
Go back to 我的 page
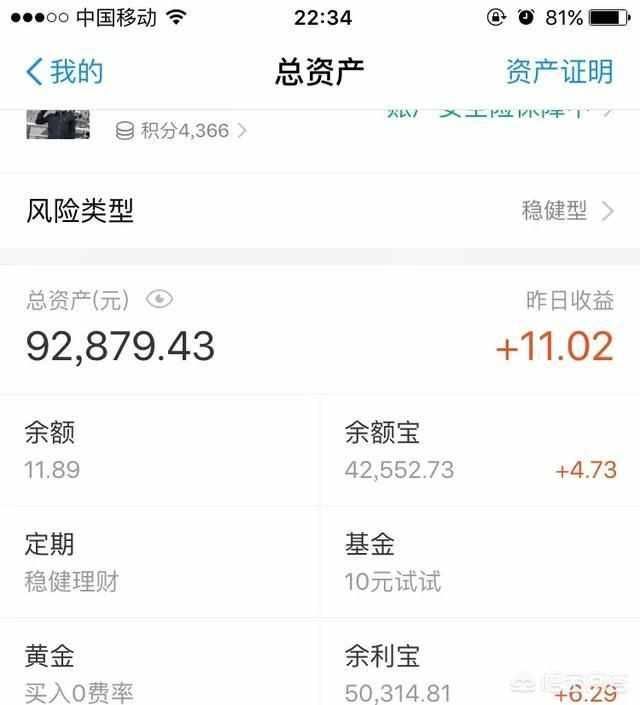point(64,71)
